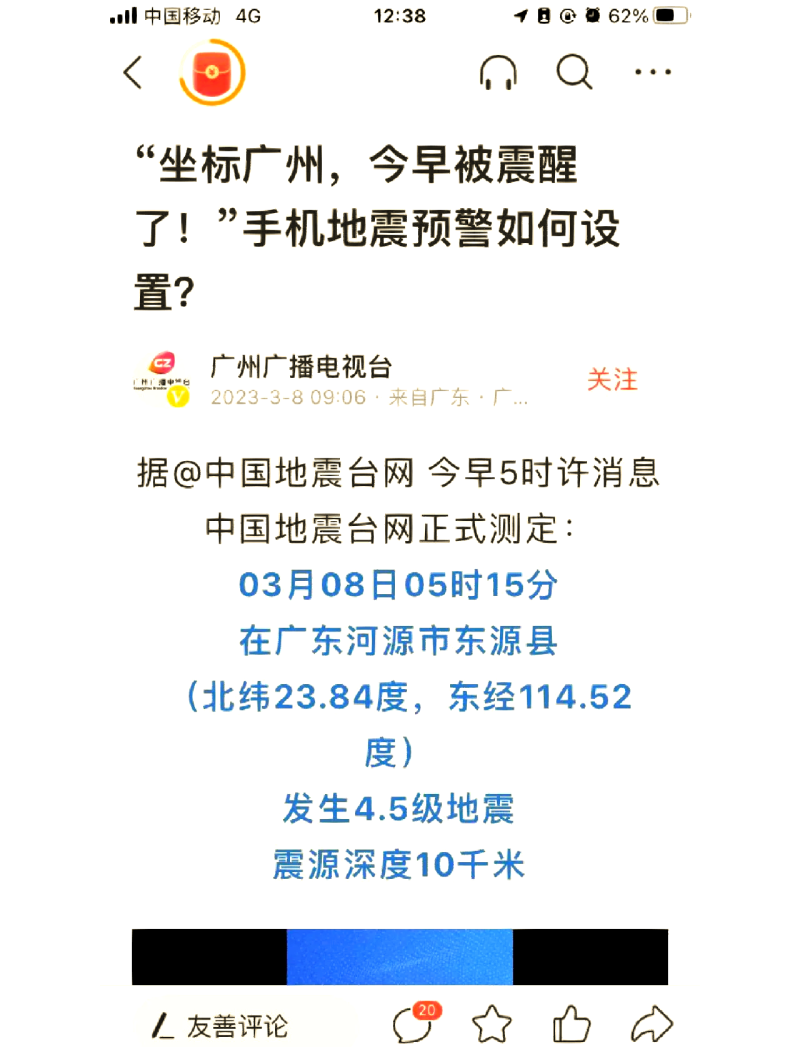Open search from the top bar
800x1047 pixels.
pos(574,72)
